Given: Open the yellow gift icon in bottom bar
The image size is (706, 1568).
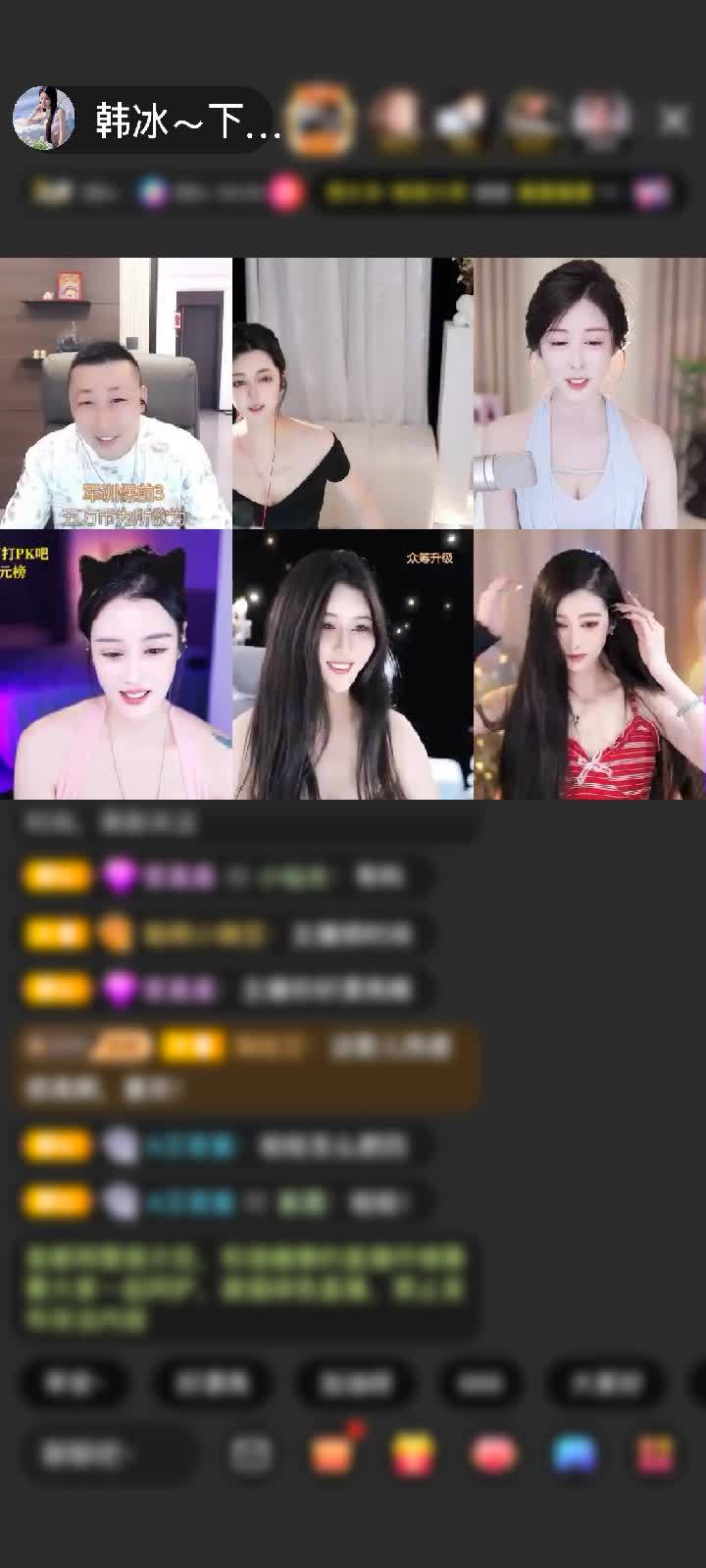Looking at the screenshot, I should tap(413, 1454).
